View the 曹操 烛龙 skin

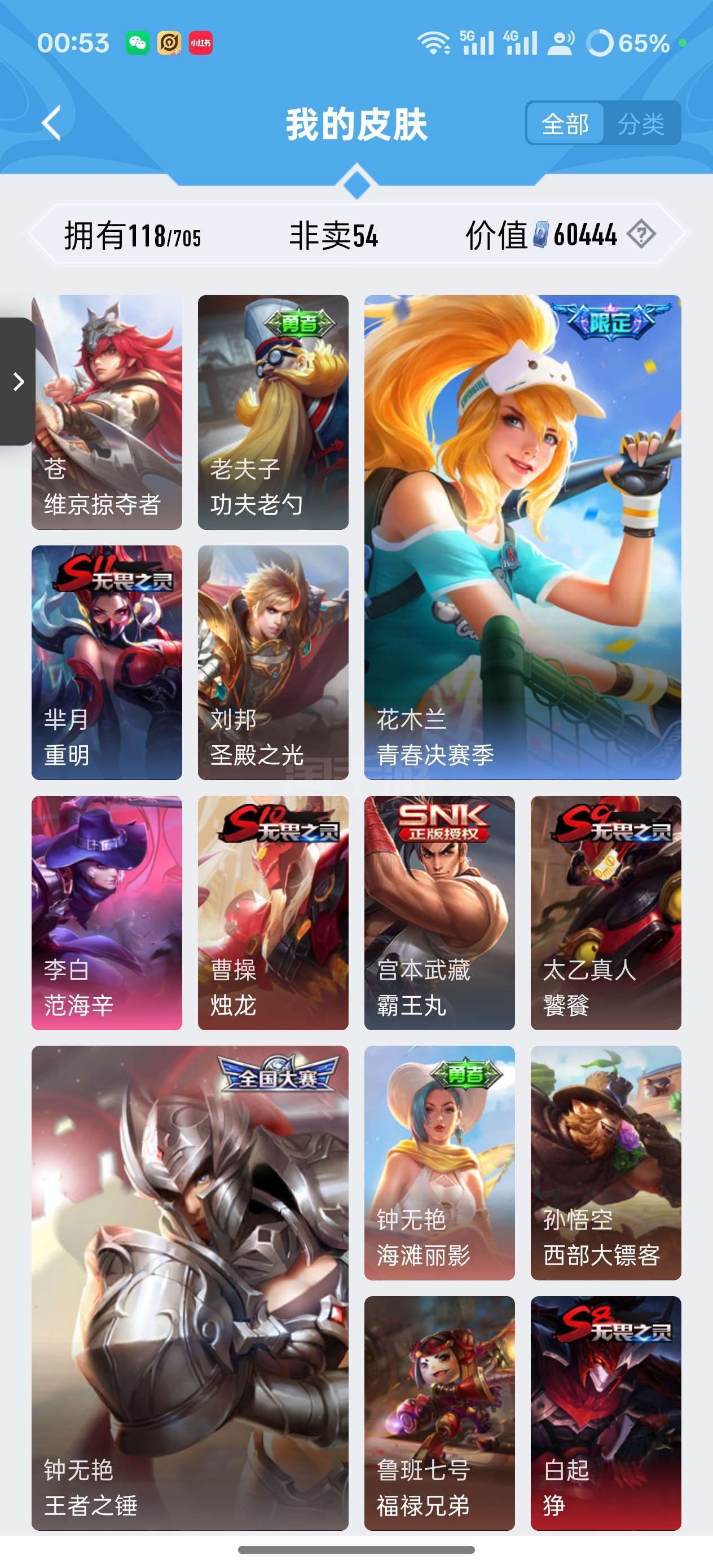[x=273, y=913]
